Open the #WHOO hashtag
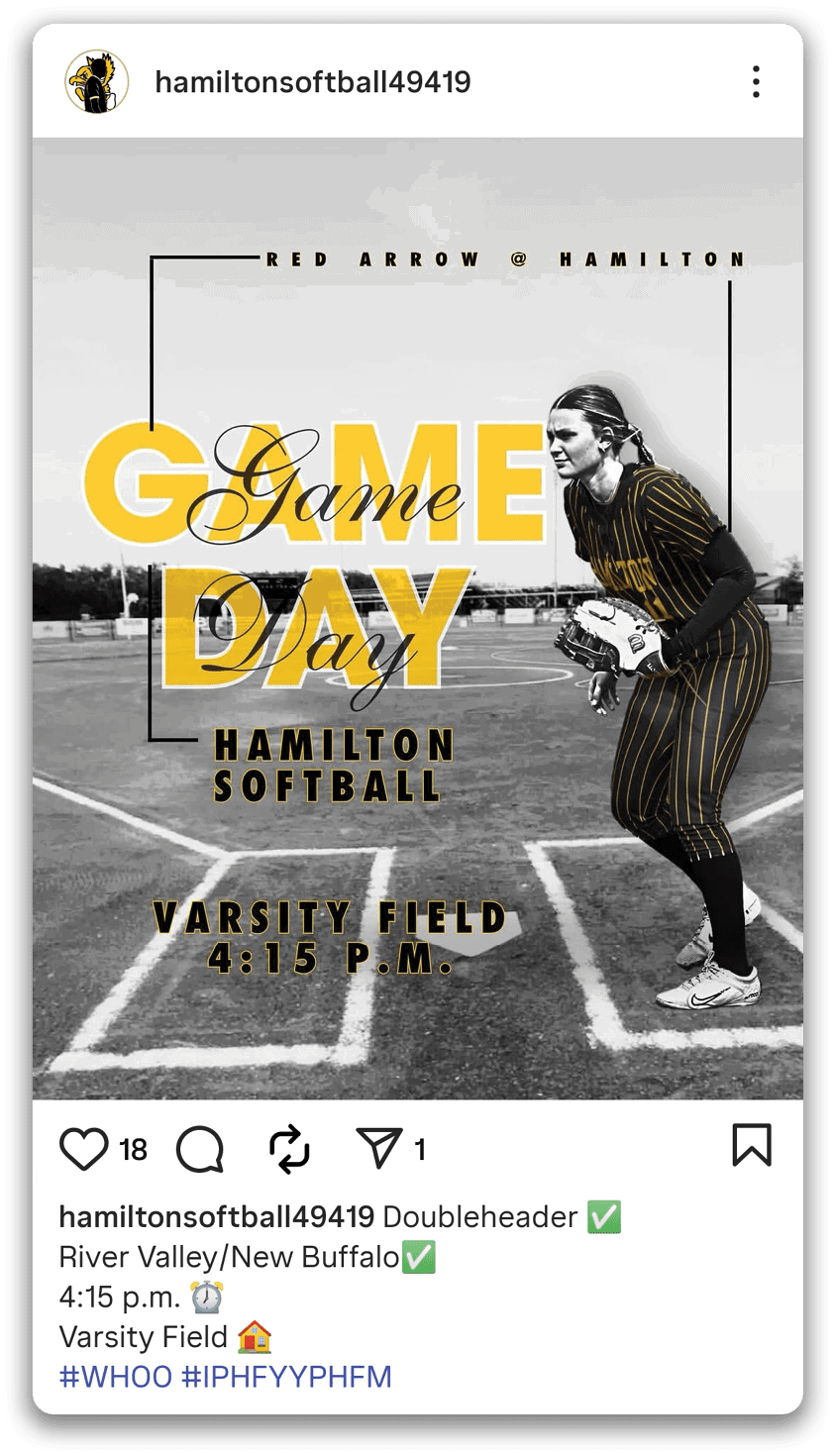The height and width of the screenshot is (1456, 836). [x=116, y=1377]
